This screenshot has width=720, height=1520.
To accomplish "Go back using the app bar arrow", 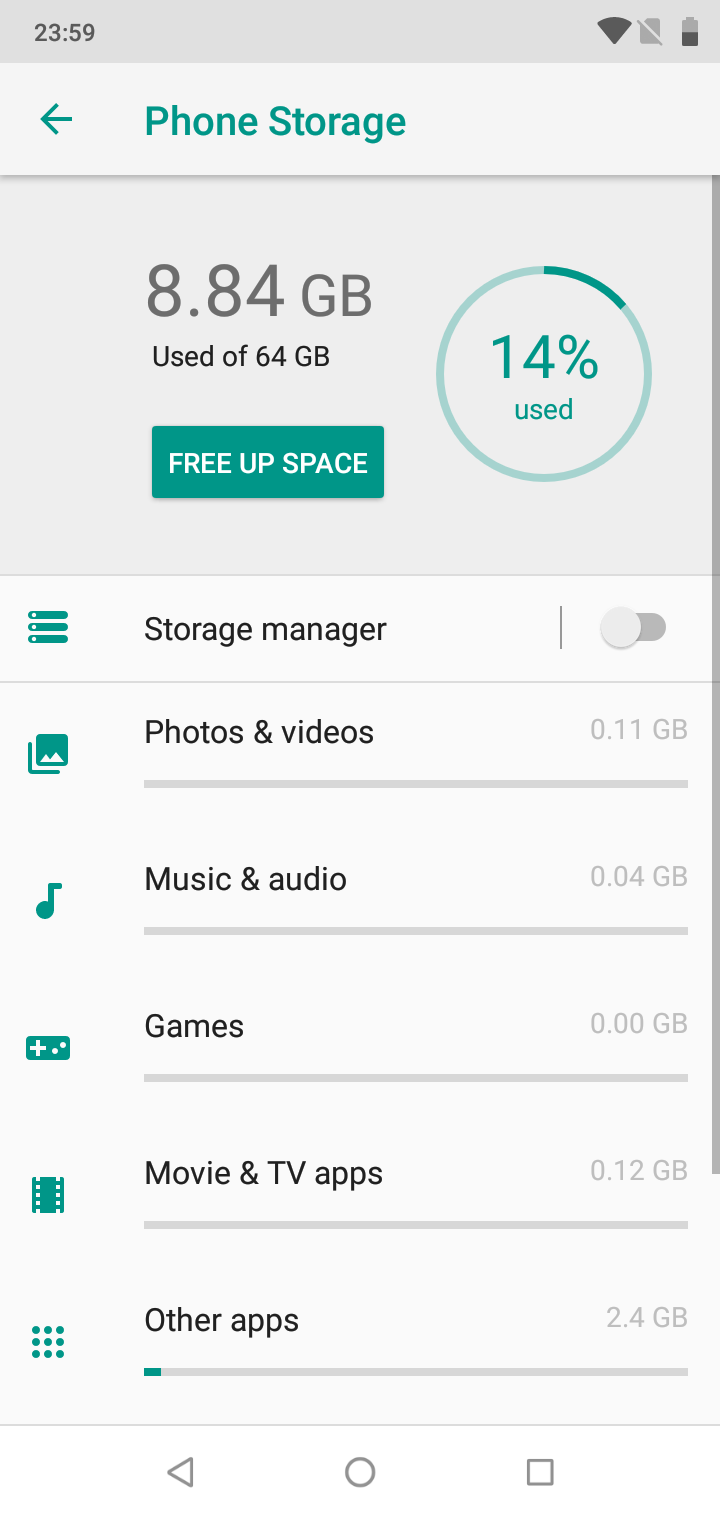I will [56, 121].
